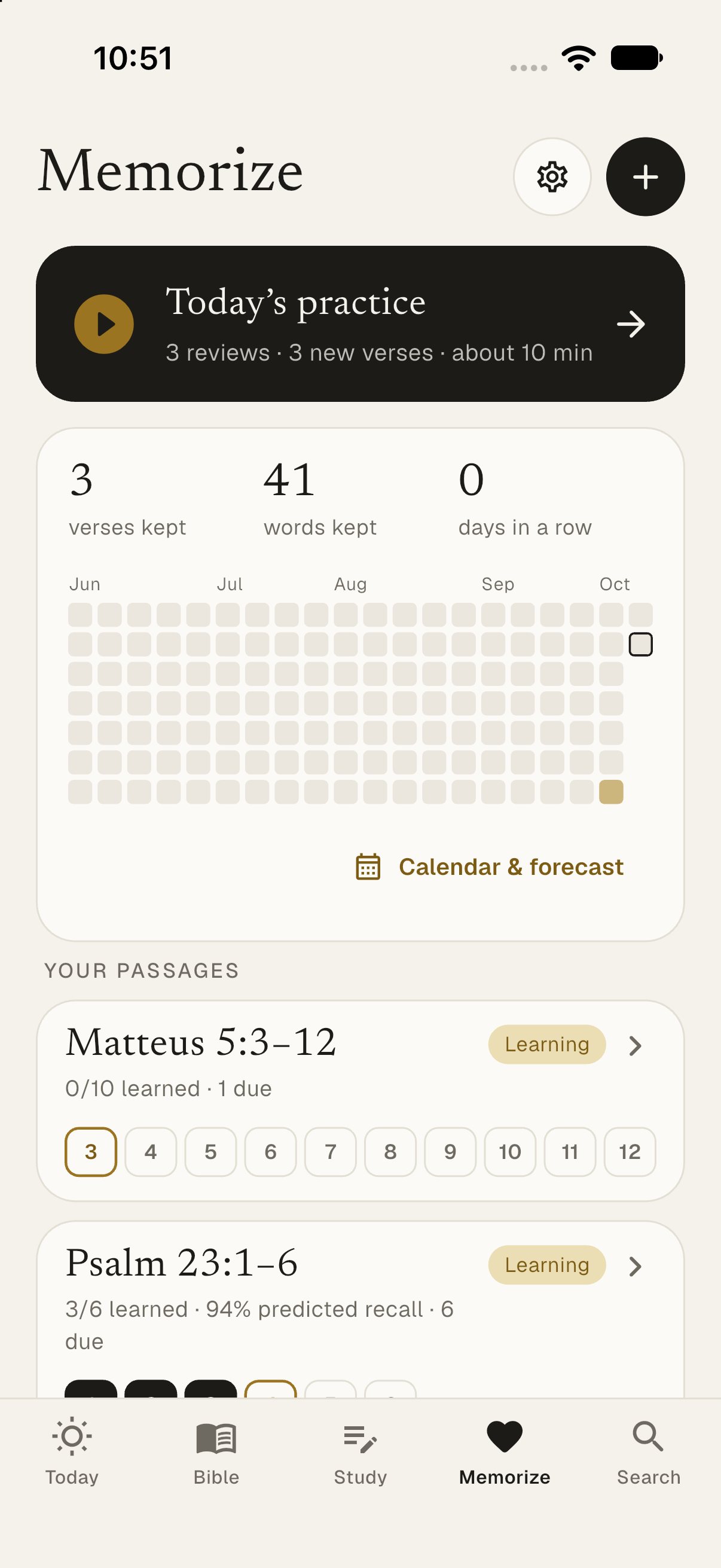This screenshot has width=721, height=1568.
Task: Select verse 10 in Matteus passage
Action: 510,1151
